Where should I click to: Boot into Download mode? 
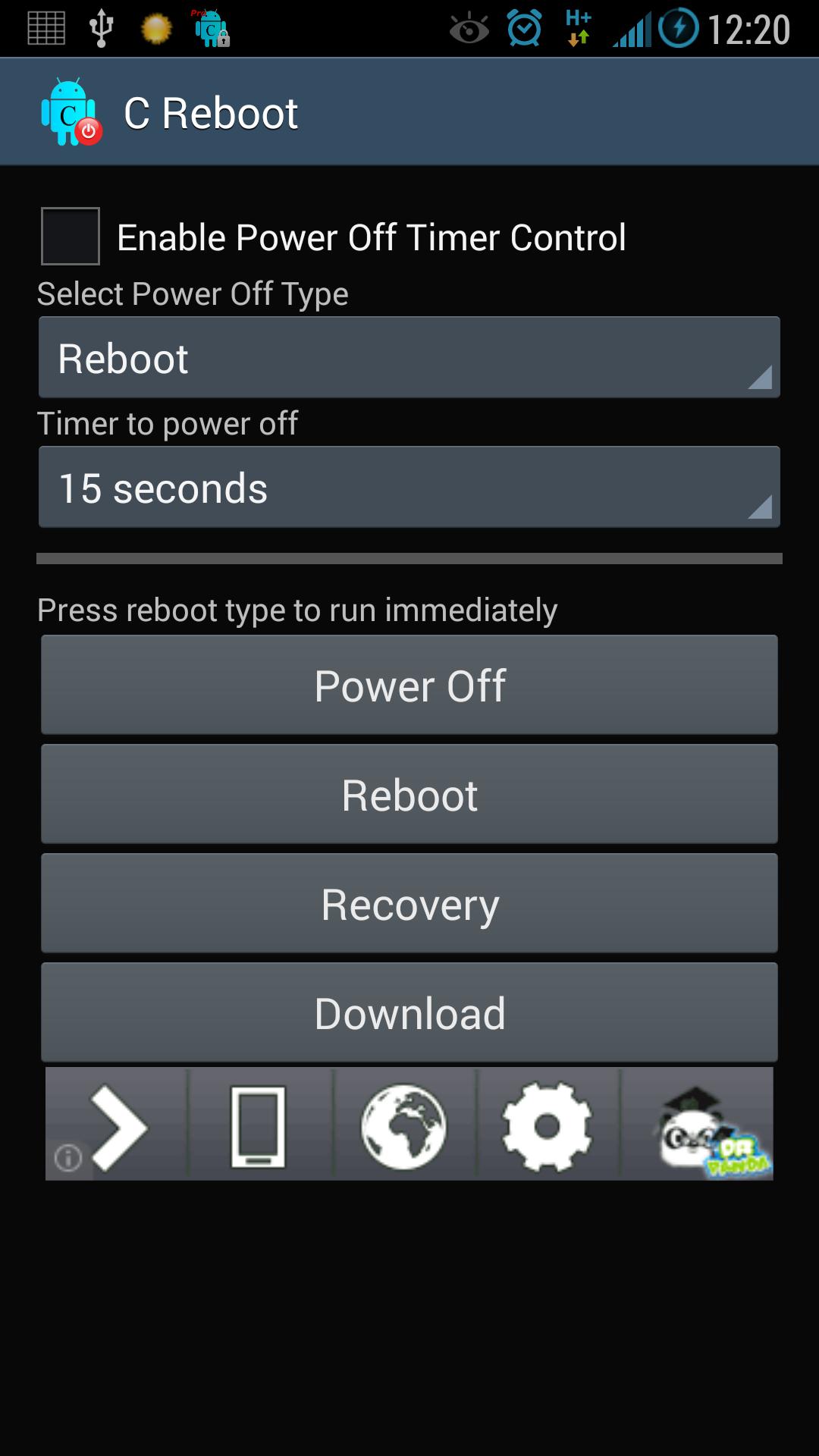point(409,1012)
